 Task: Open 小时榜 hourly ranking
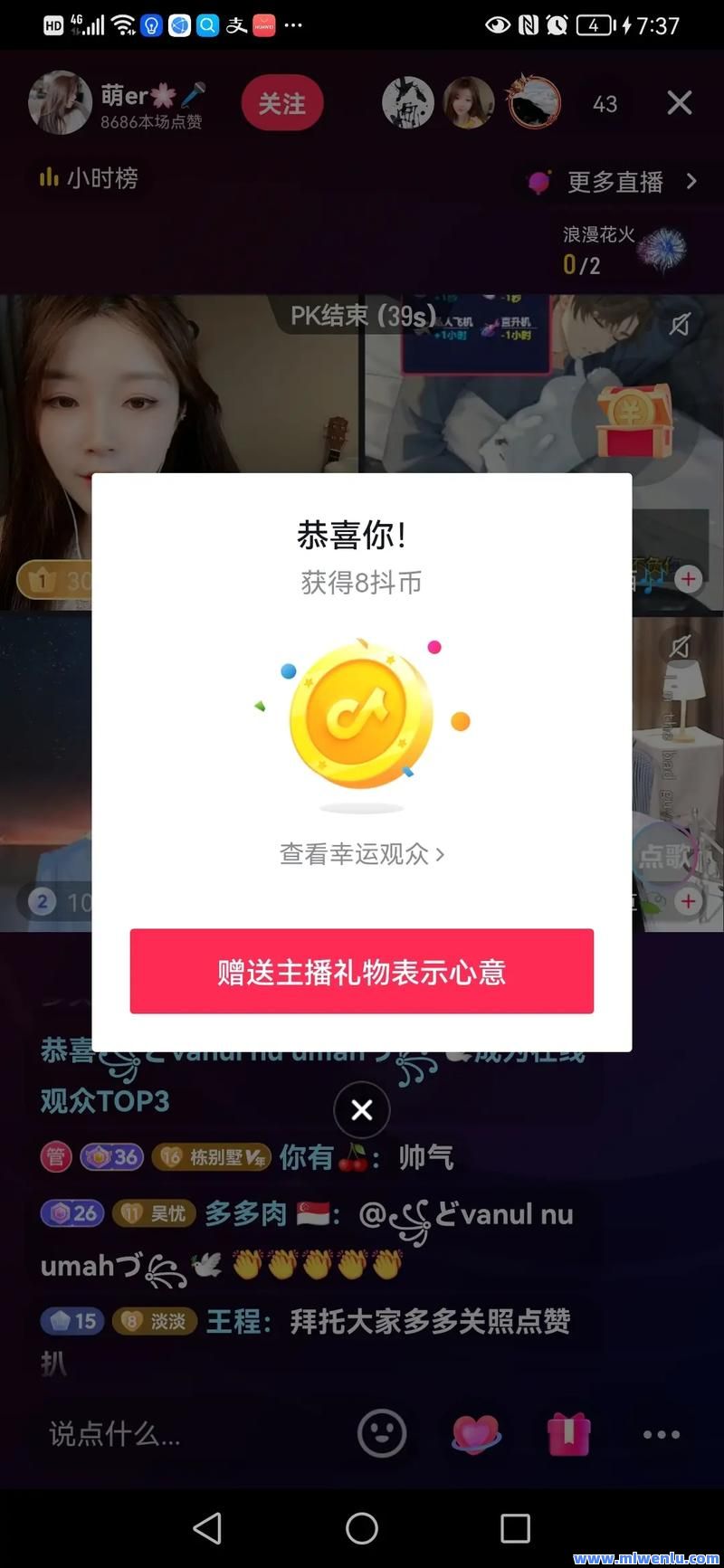click(89, 178)
